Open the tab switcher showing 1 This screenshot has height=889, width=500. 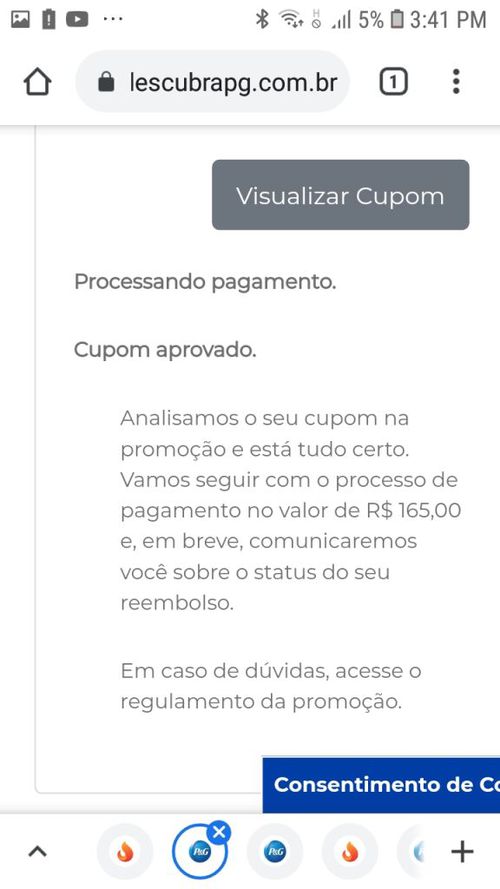tap(393, 83)
